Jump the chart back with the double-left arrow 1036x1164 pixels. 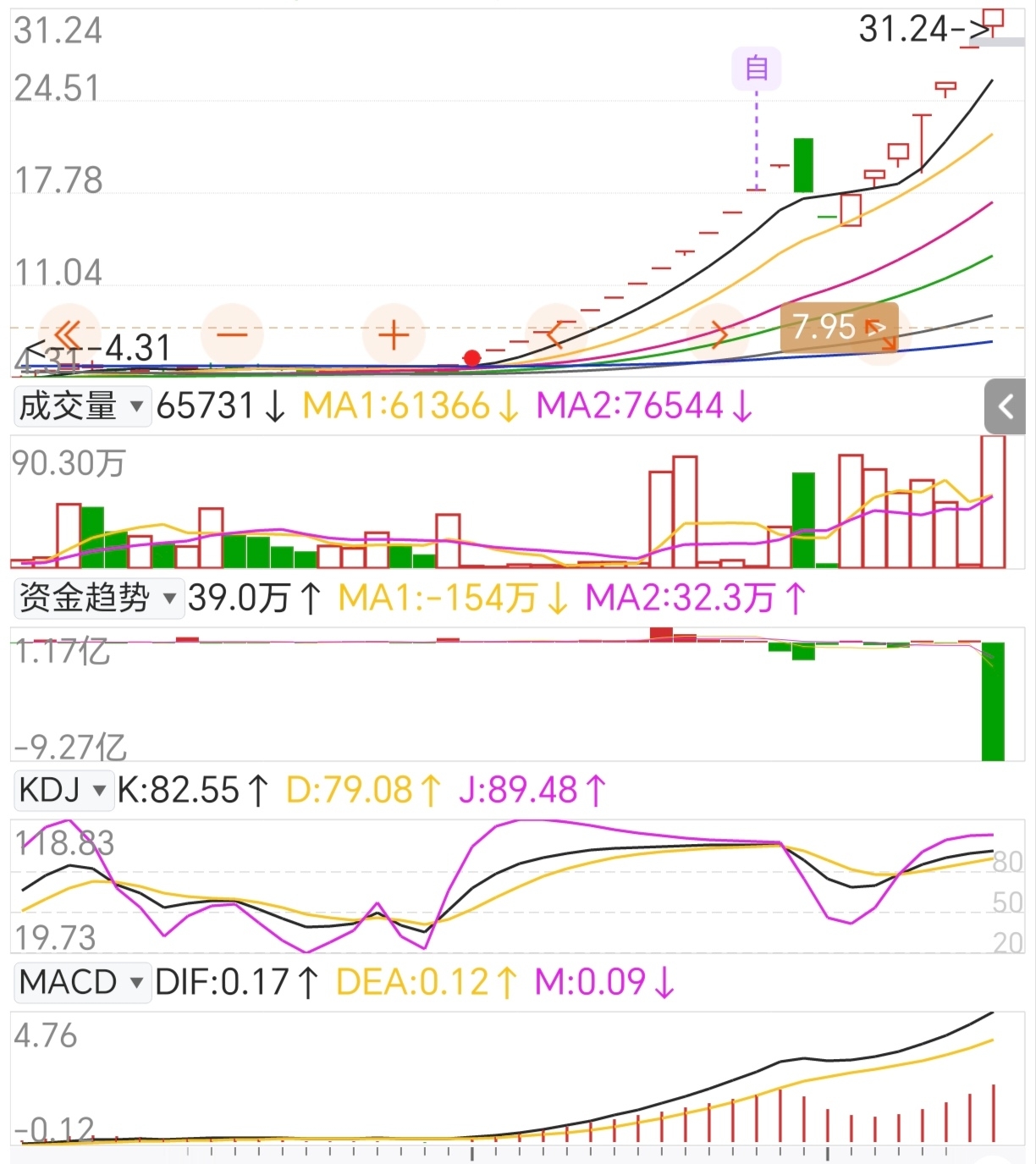coord(69,334)
